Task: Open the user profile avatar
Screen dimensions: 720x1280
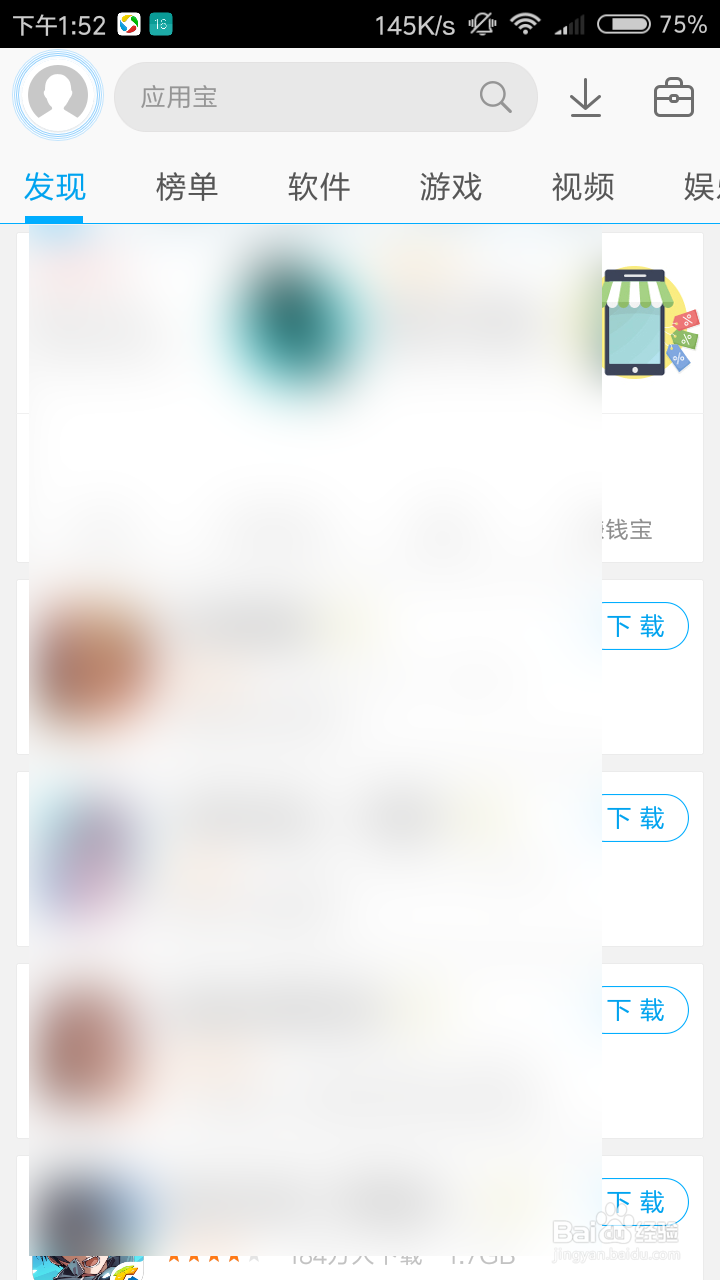Action: [x=57, y=96]
